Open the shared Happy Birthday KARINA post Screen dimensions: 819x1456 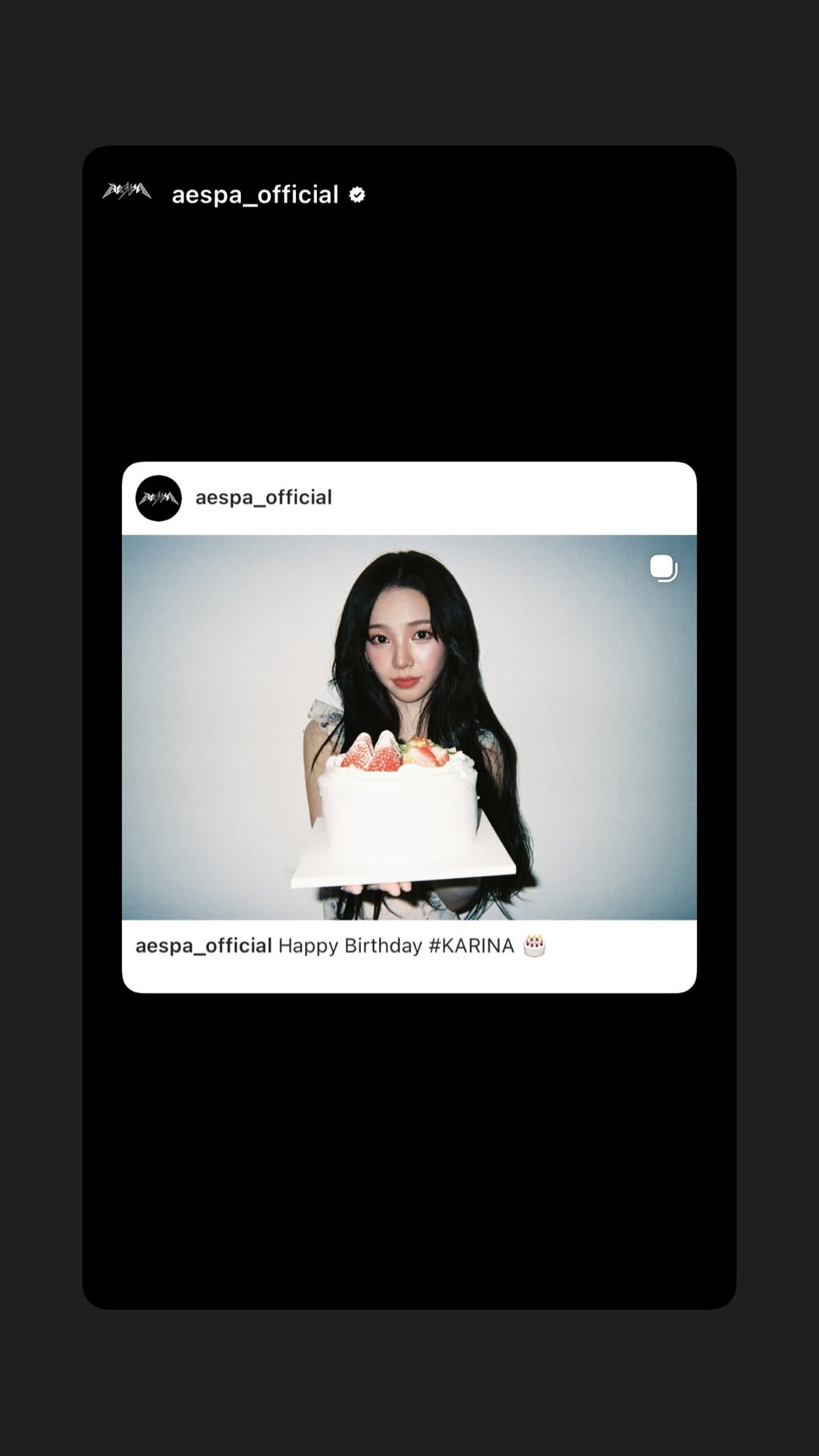click(x=409, y=727)
